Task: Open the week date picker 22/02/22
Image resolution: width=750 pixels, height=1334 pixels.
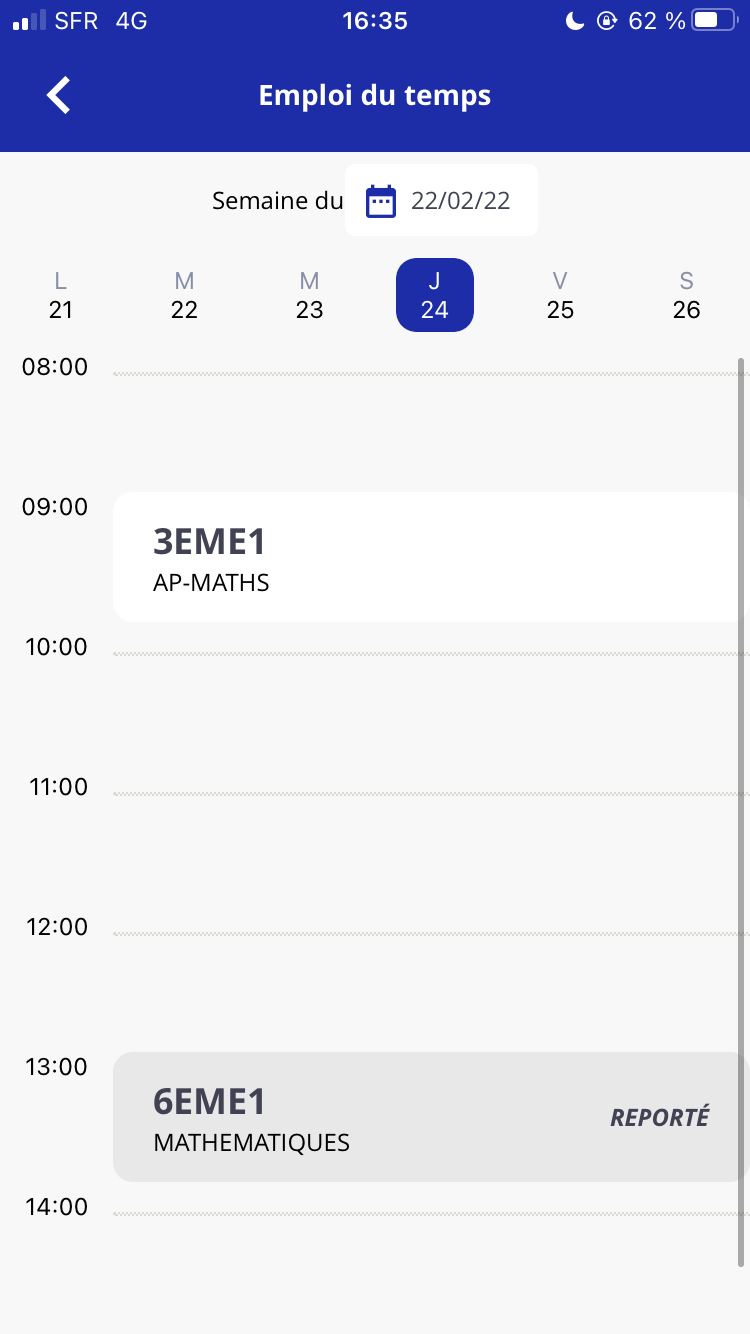Action: point(441,200)
